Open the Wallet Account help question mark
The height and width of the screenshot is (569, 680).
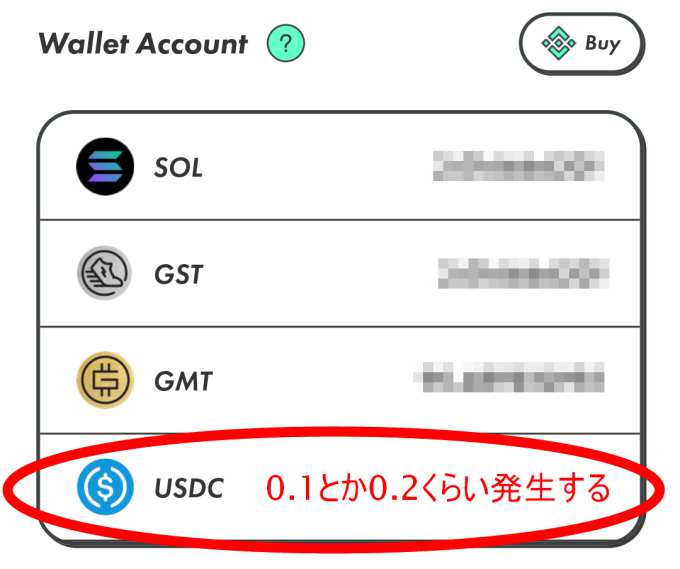[285, 44]
